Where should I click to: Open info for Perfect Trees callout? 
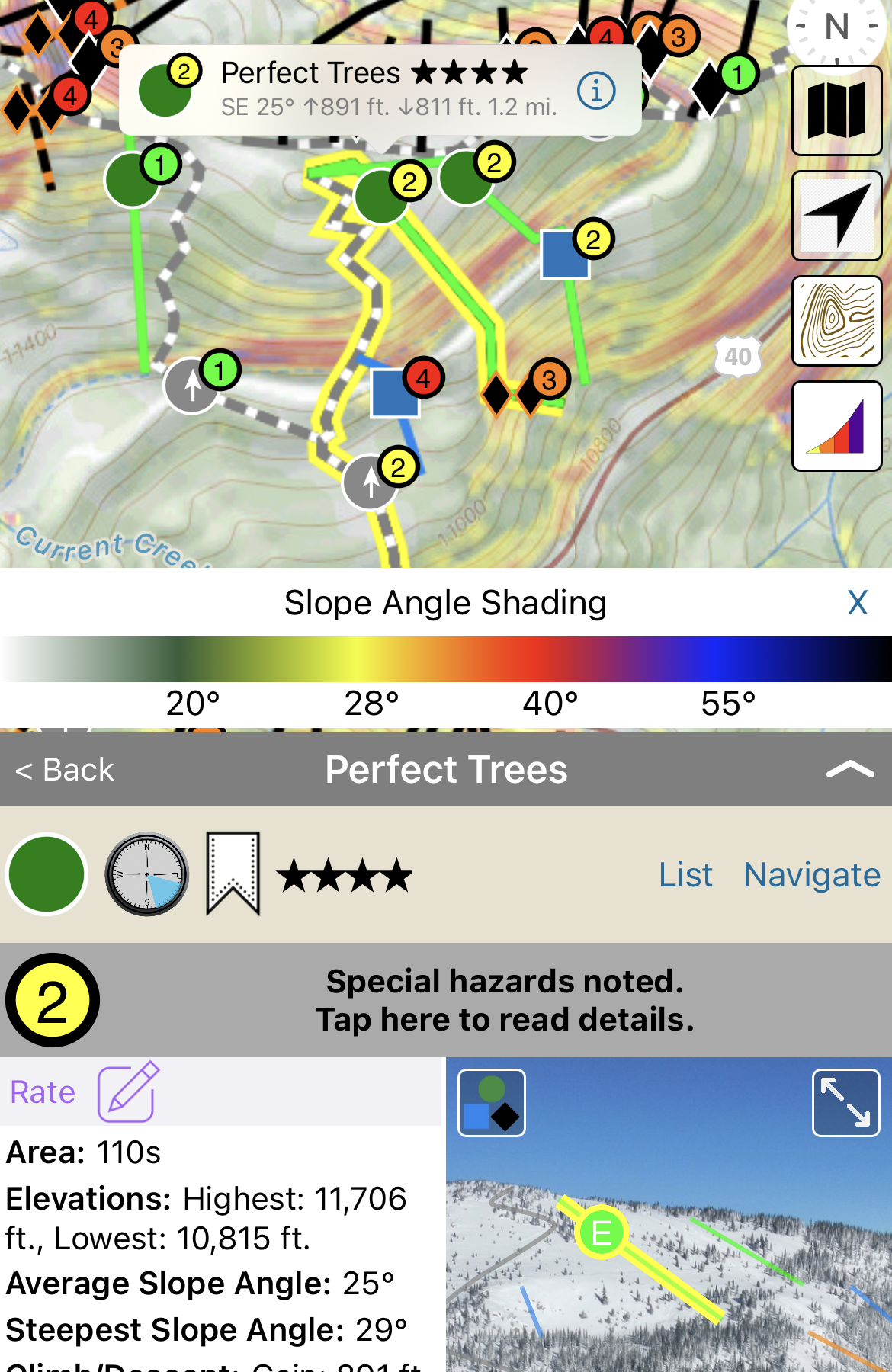coord(595,91)
